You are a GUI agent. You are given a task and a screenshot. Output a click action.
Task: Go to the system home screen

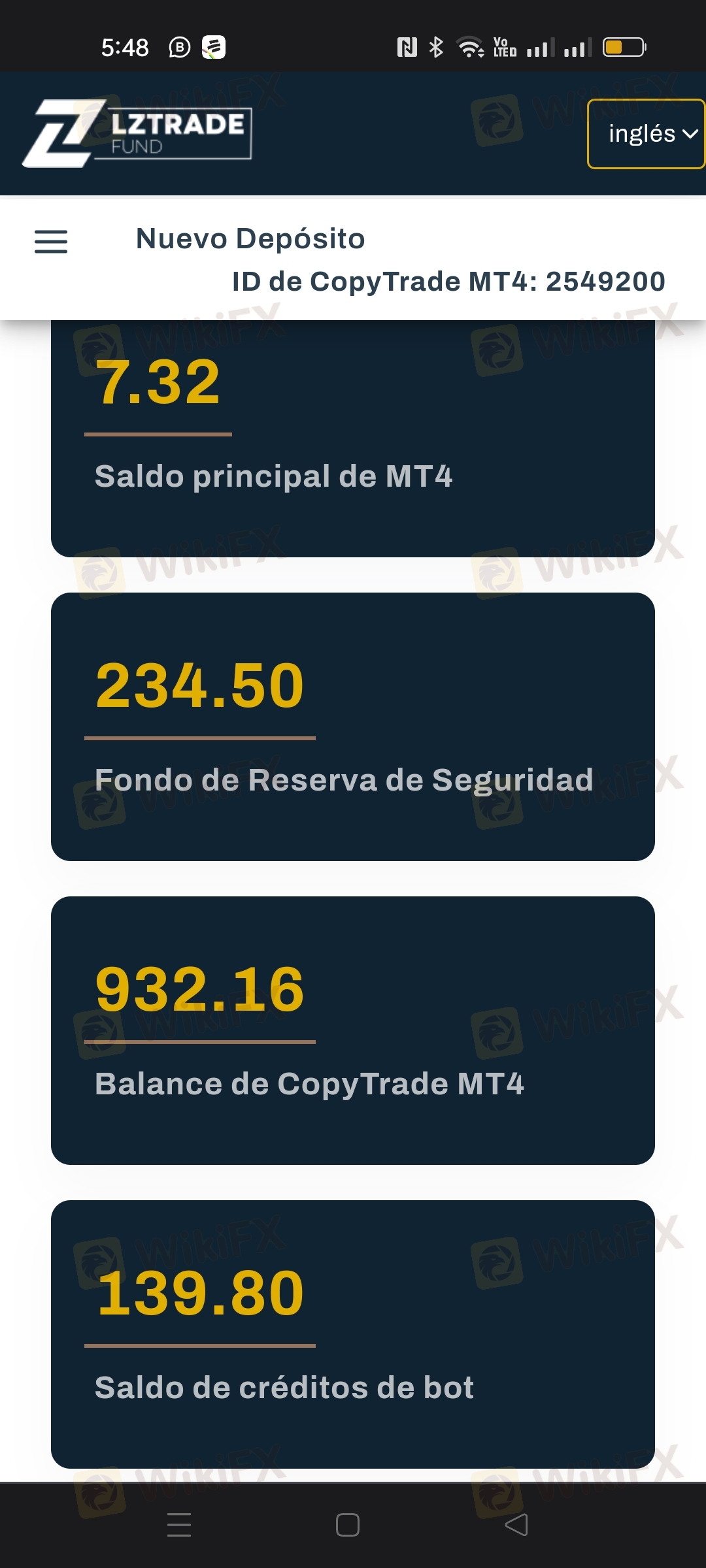tap(347, 1524)
